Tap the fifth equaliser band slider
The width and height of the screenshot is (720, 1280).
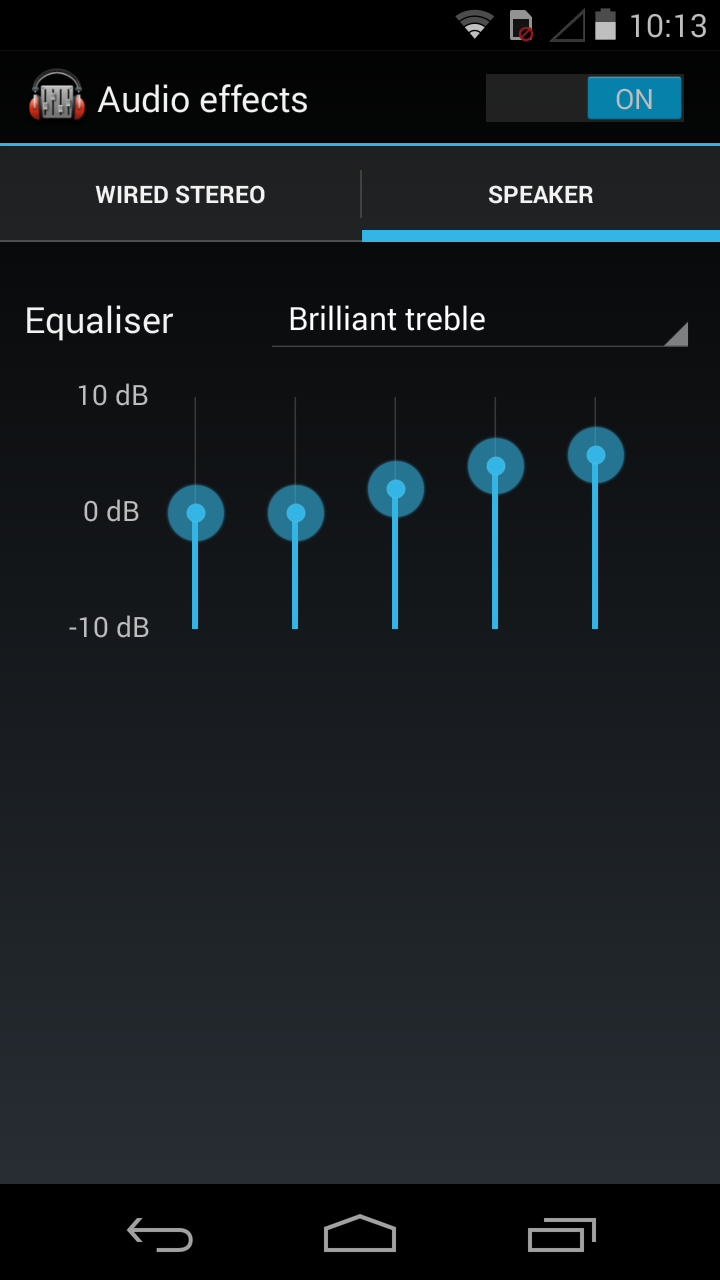coord(596,455)
